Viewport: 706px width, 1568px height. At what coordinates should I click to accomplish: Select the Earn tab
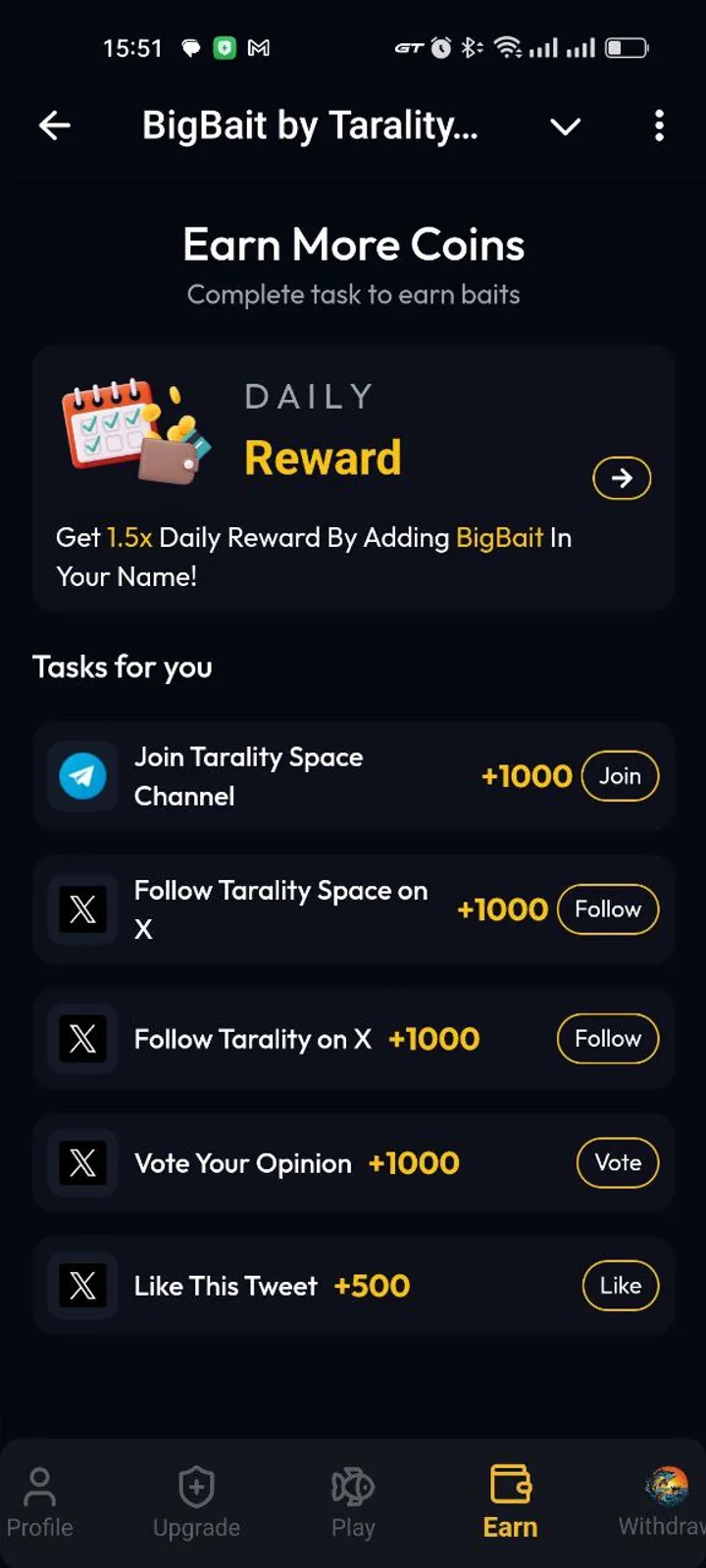pos(510,1503)
